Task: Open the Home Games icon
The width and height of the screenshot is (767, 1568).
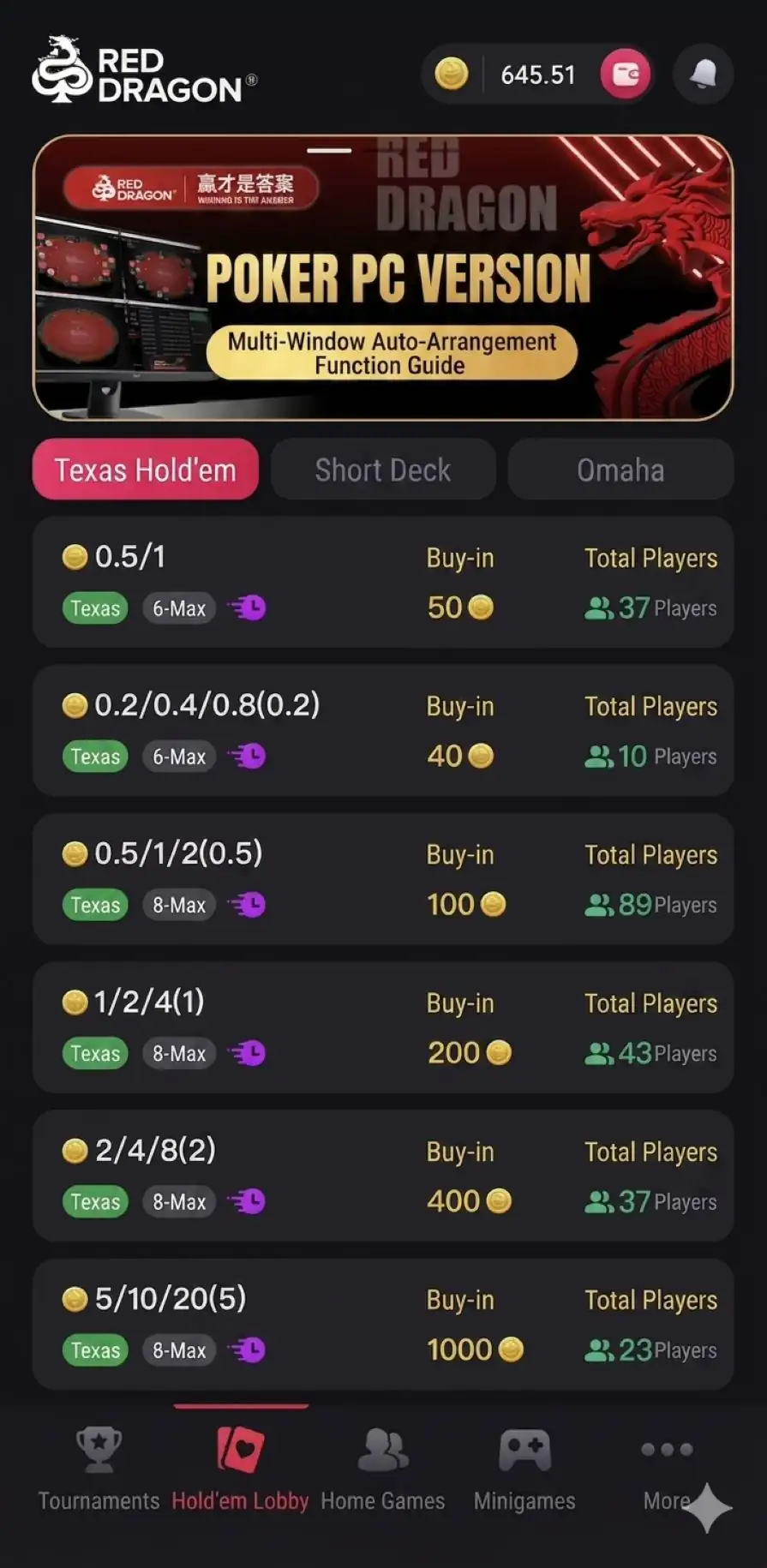Action: click(x=382, y=1448)
